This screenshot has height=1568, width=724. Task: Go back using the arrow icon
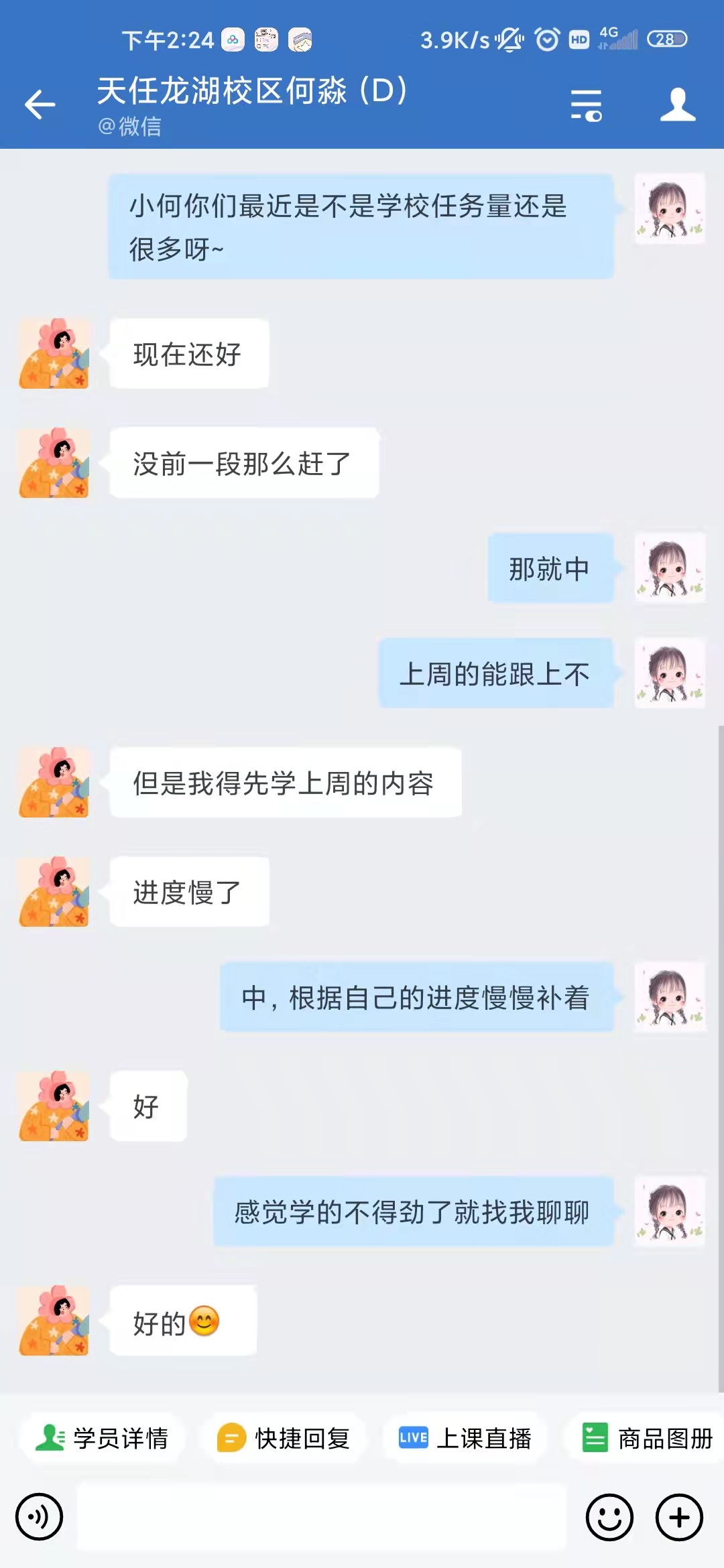coord(40,105)
